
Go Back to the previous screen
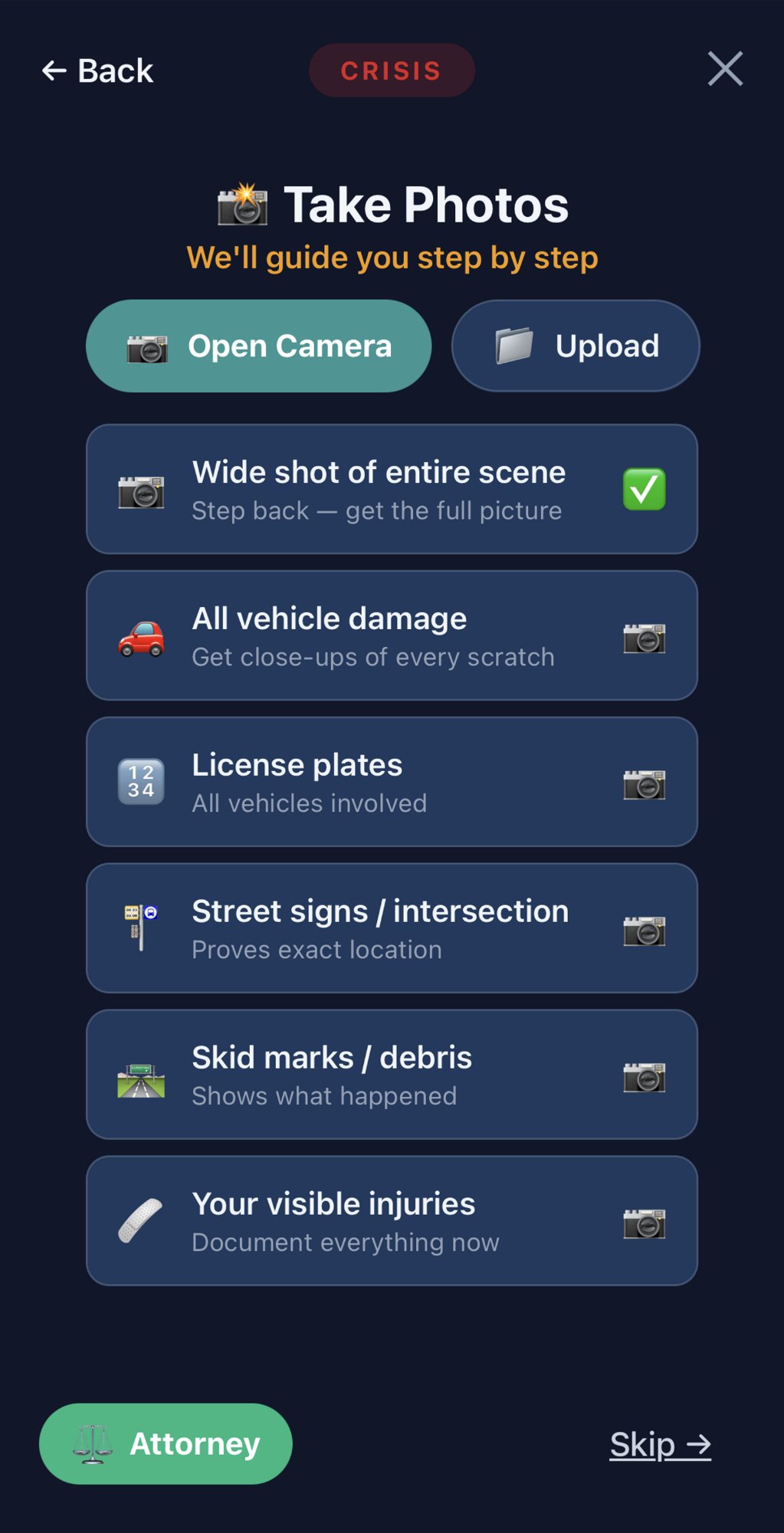point(96,69)
